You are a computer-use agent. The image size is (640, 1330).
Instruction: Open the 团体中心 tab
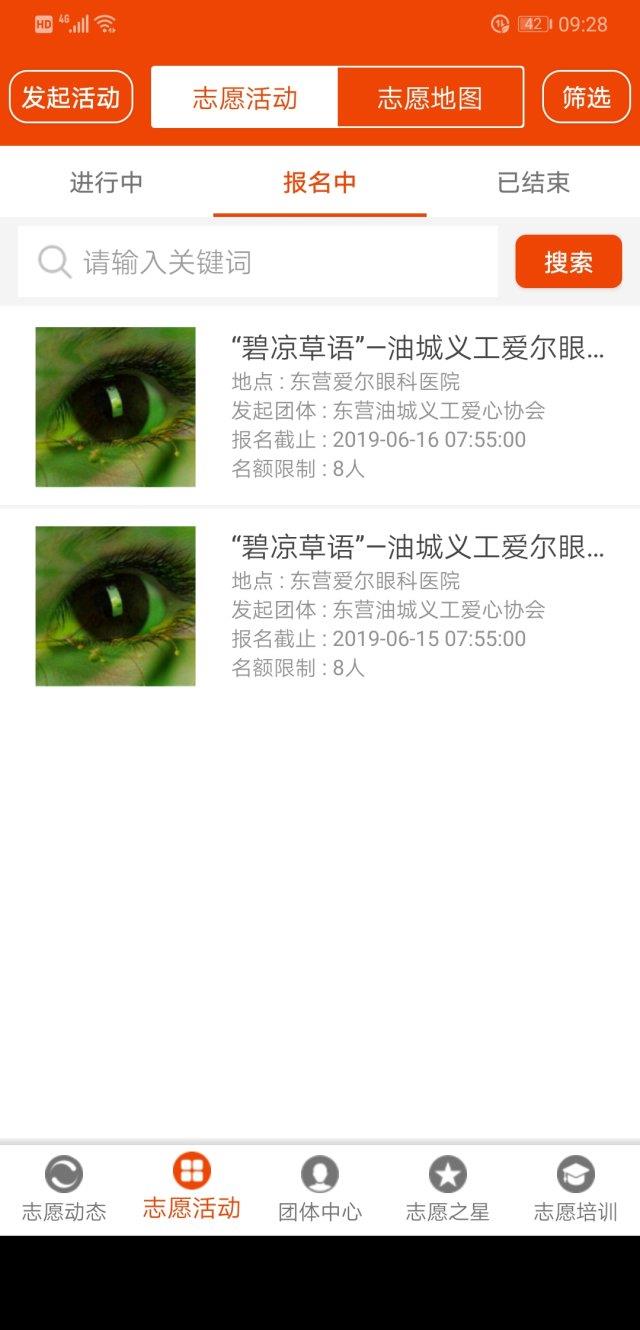point(320,1189)
